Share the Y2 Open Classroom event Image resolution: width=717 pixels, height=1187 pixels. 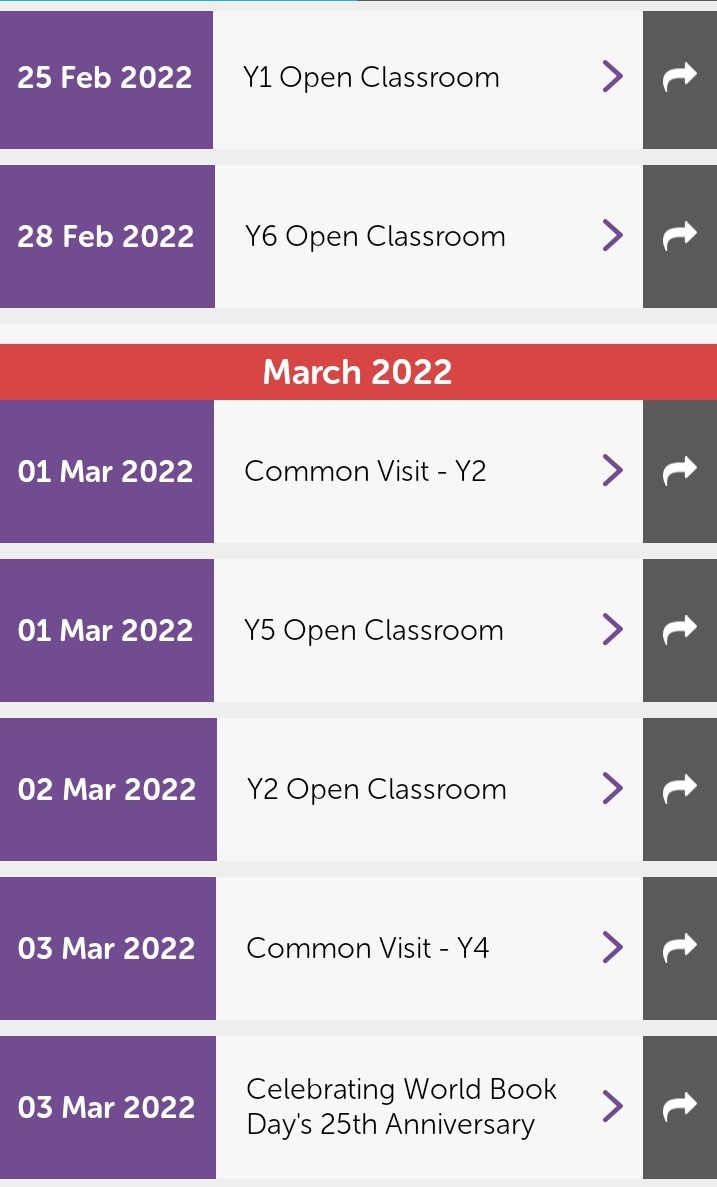coord(680,789)
